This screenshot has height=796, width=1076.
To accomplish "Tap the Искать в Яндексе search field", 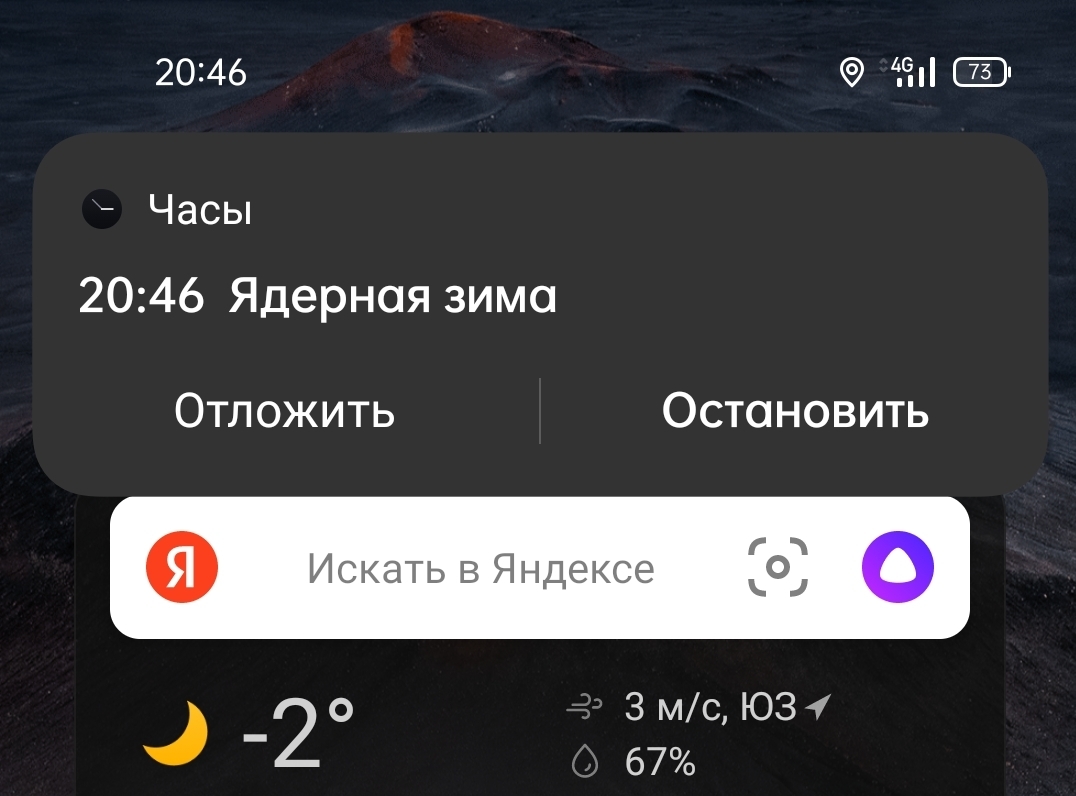I will pyautogui.click(x=480, y=569).
